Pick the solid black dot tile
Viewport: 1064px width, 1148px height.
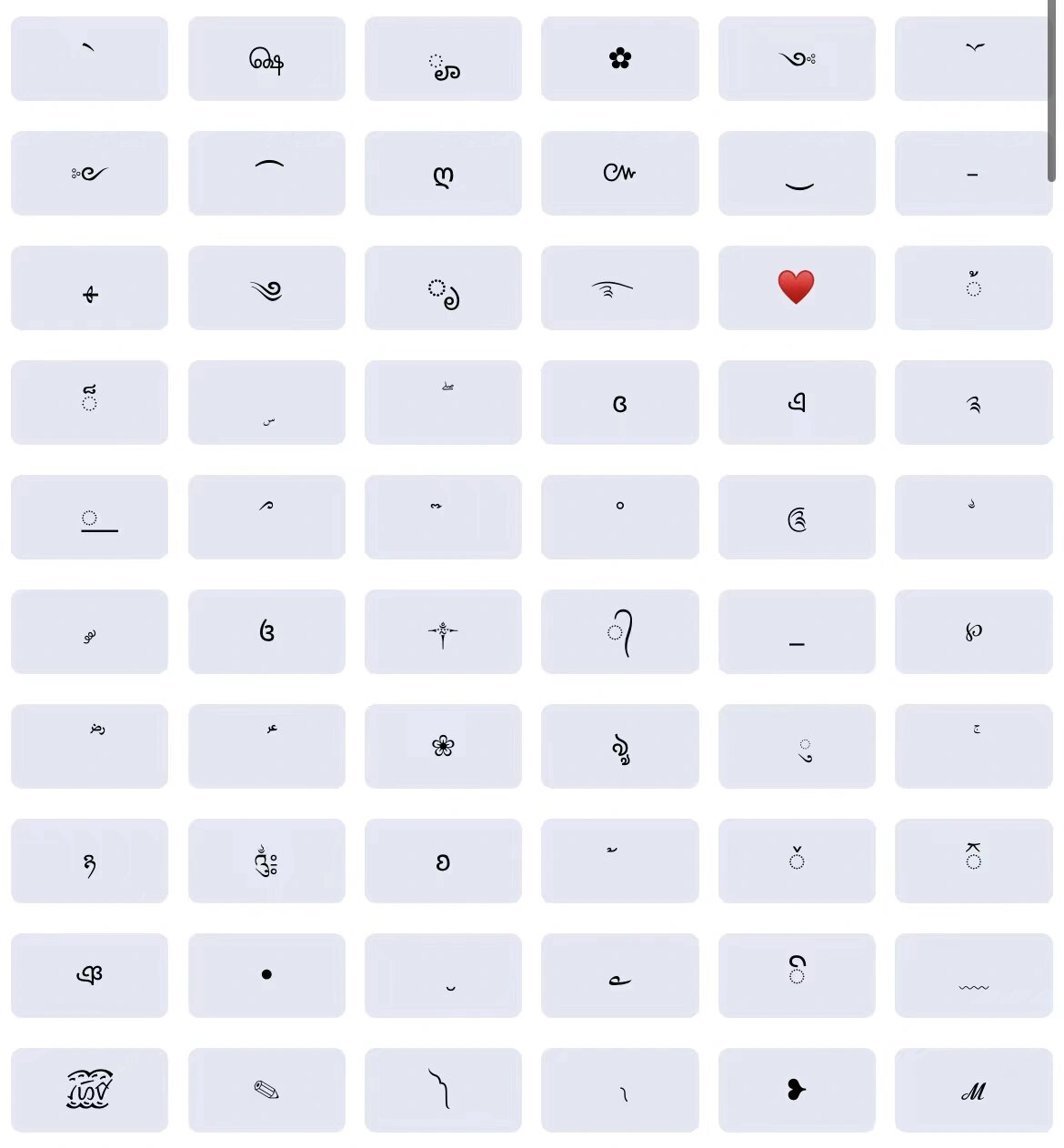266,974
